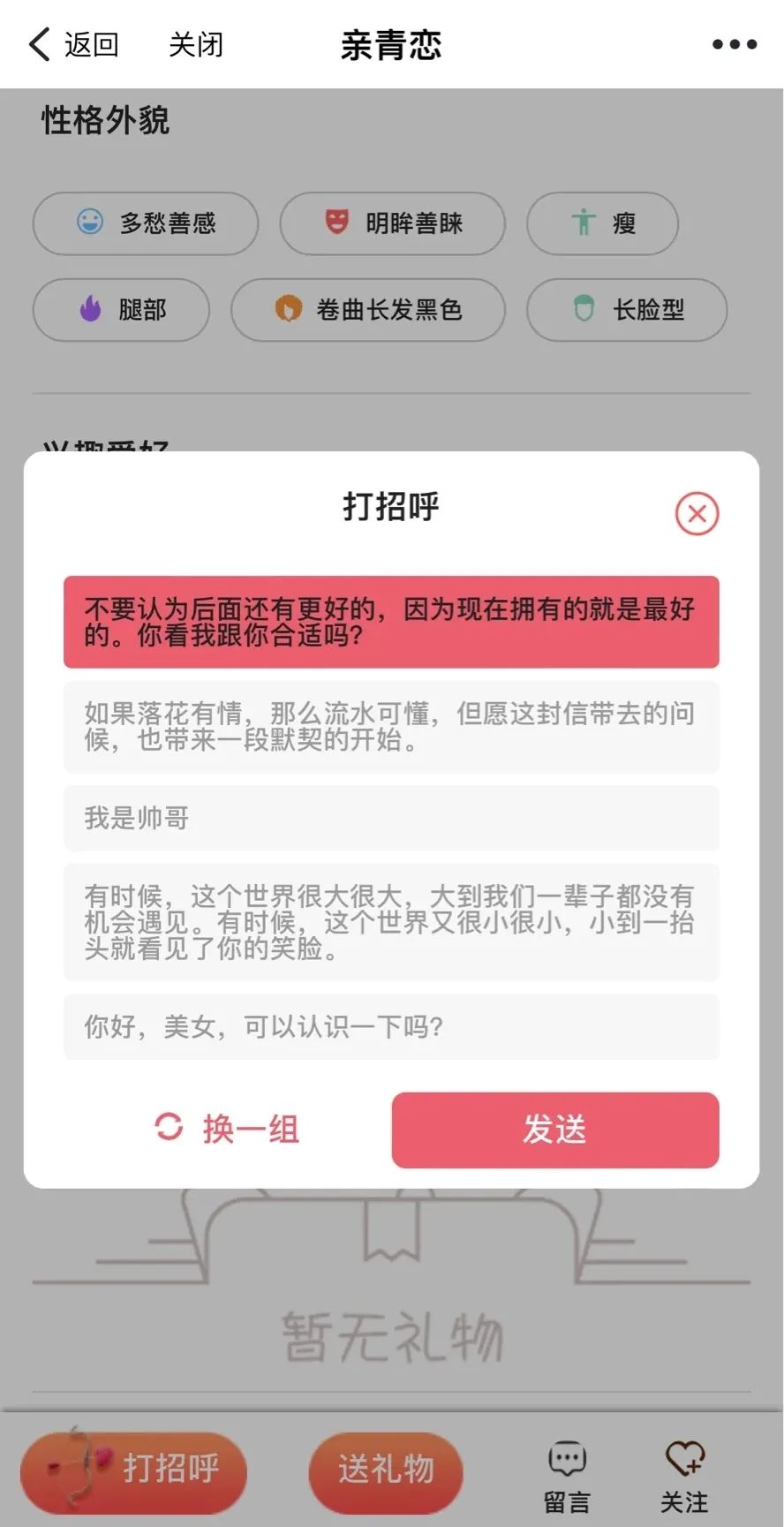Tap 换一组 to refresh greetings
Image resolution: width=784 pixels, height=1527 pixels.
pyautogui.click(x=227, y=1129)
